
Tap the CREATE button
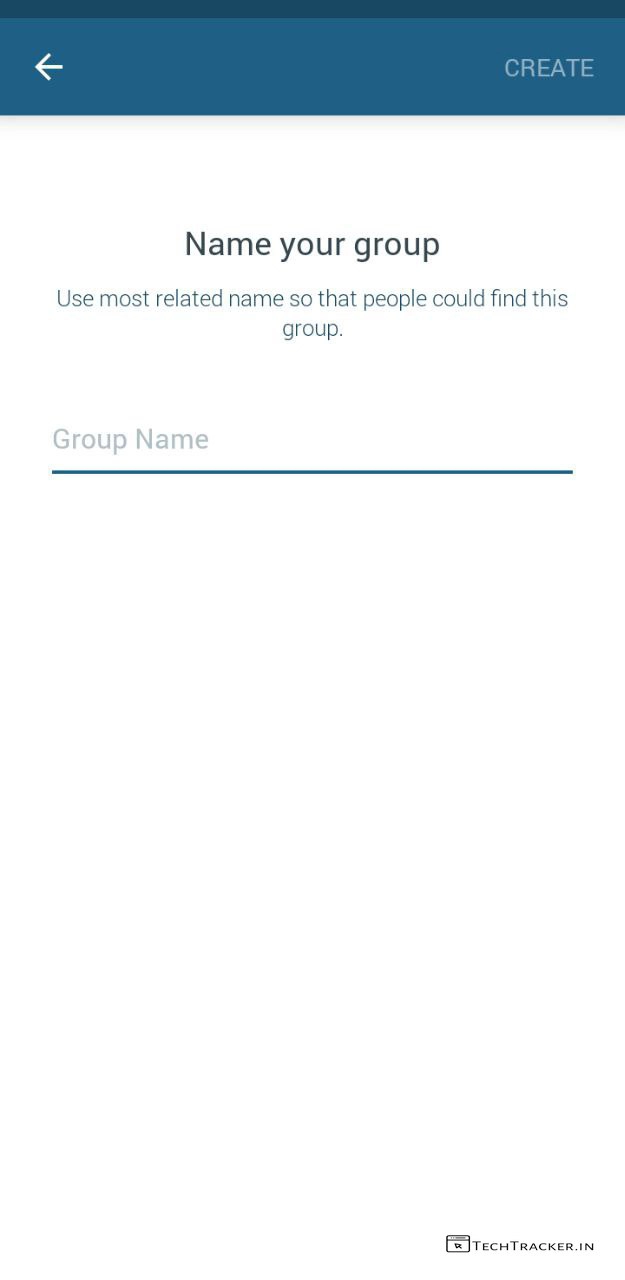point(548,68)
